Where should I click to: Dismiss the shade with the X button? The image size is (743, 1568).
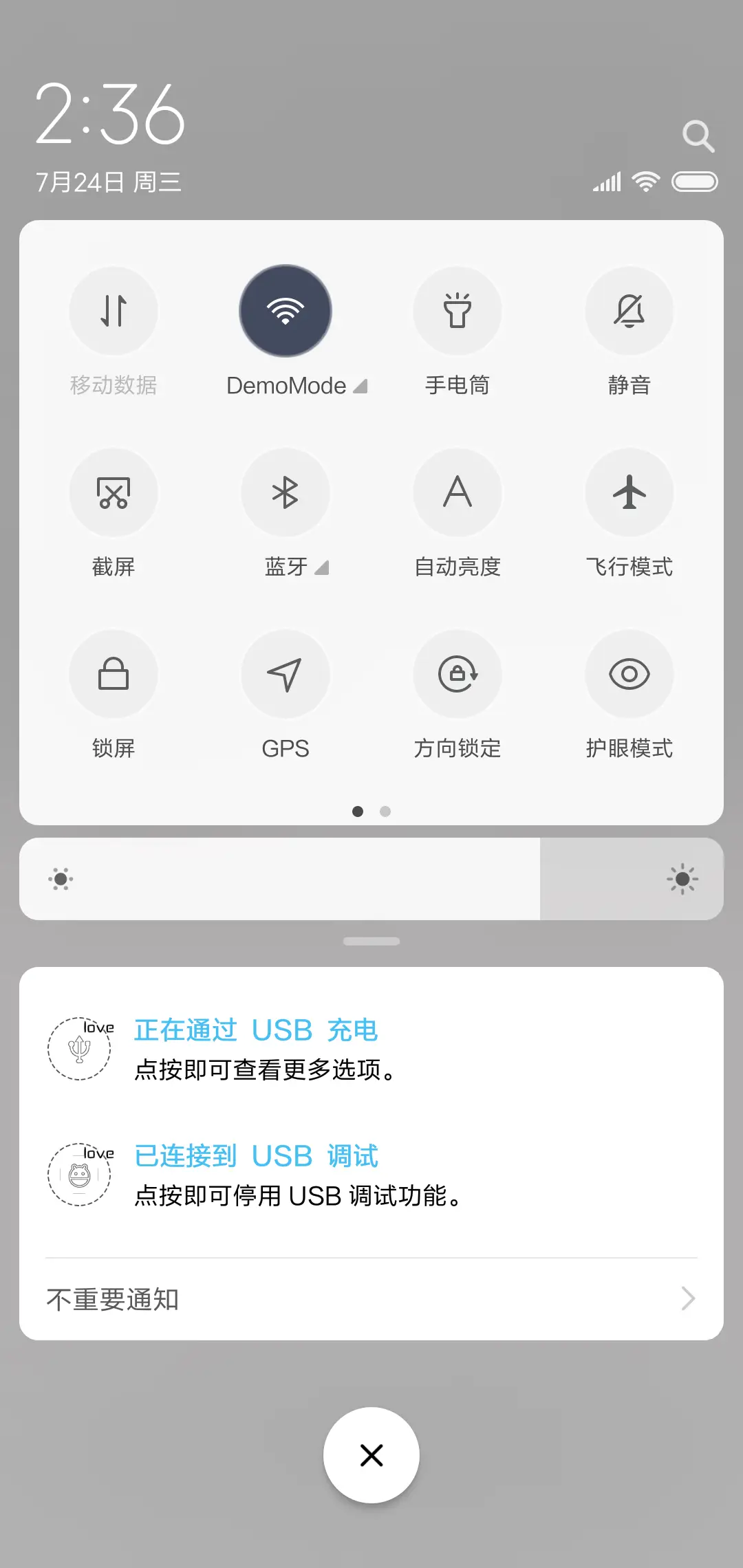(371, 1455)
